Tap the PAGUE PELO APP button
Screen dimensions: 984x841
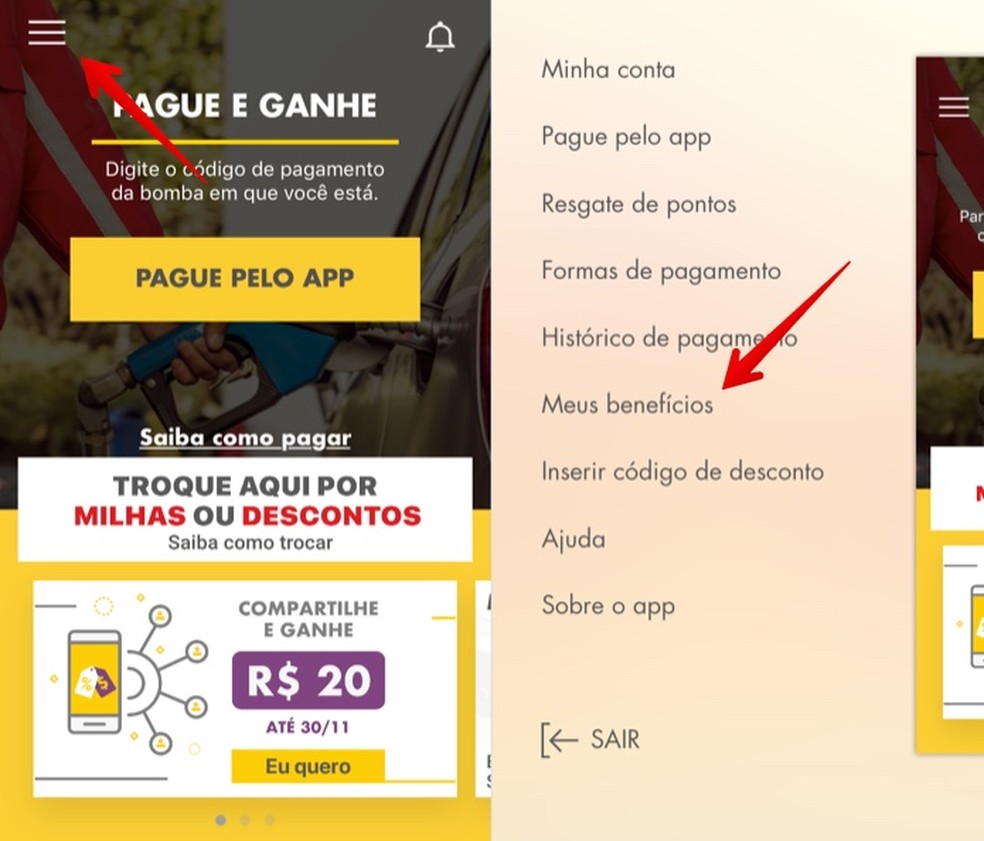coord(245,279)
